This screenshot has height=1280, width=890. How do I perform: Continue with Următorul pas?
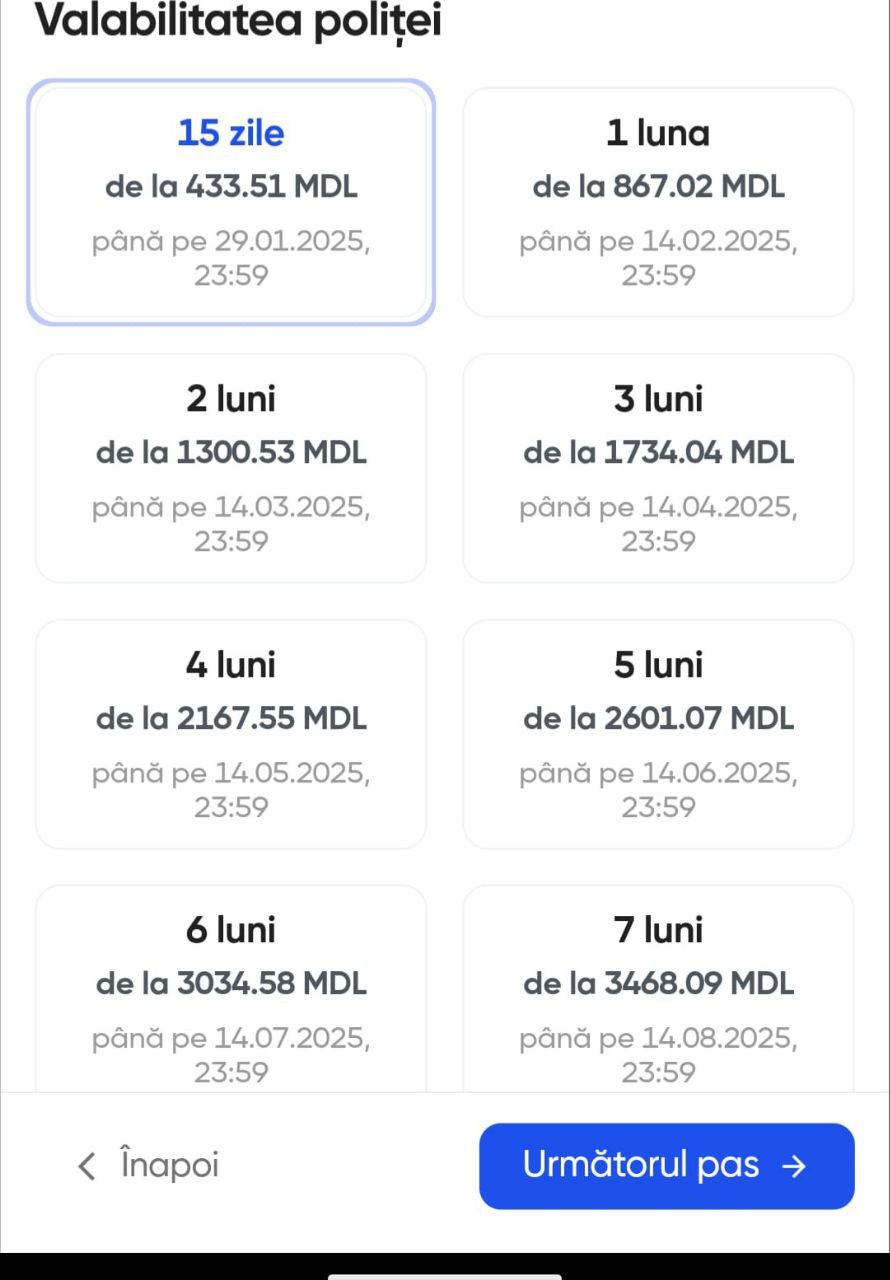pyautogui.click(x=666, y=1165)
